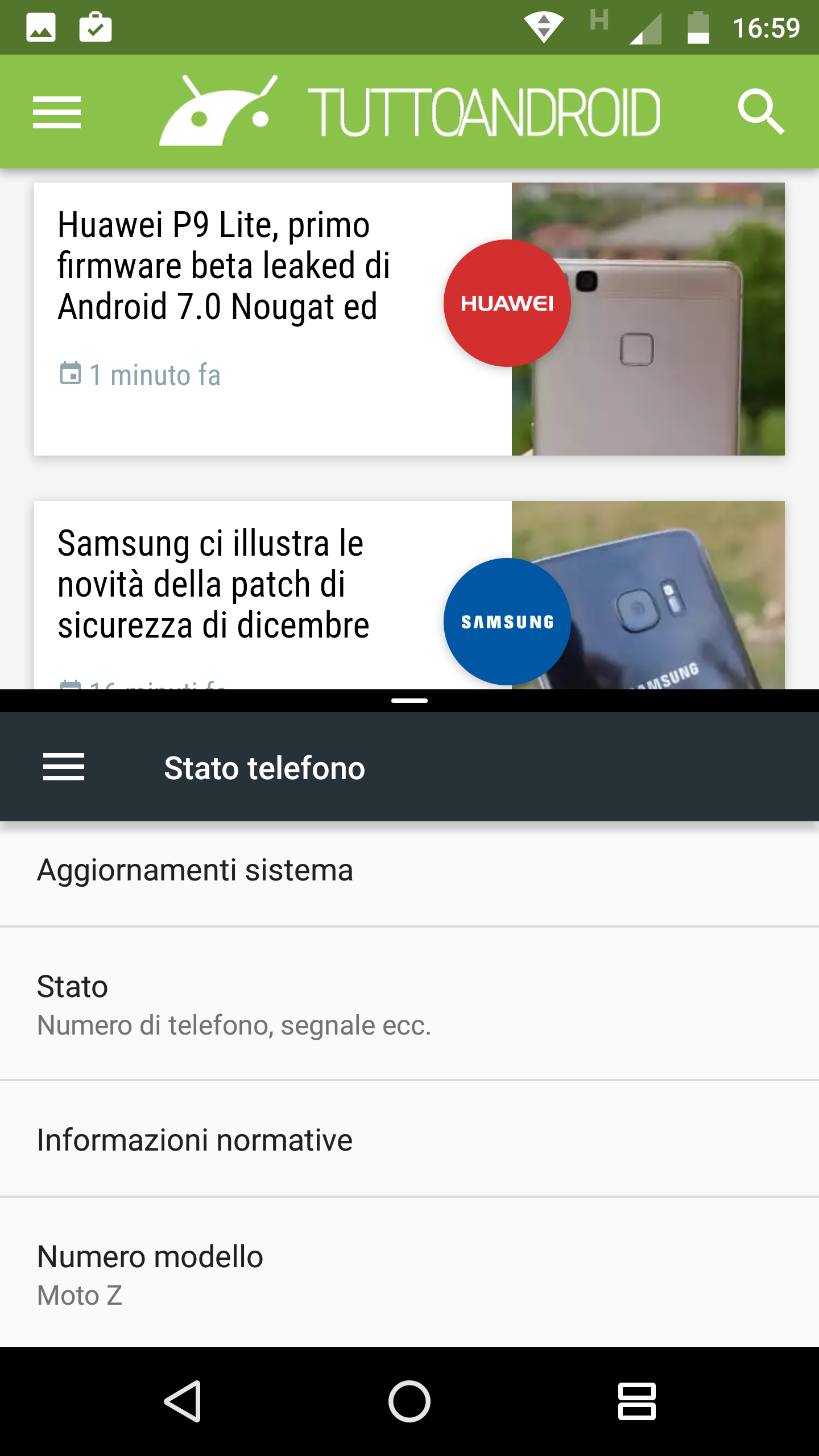Screen dimensions: 819x1456
Task: Tap the Numero modello row
Action: click(409, 1273)
